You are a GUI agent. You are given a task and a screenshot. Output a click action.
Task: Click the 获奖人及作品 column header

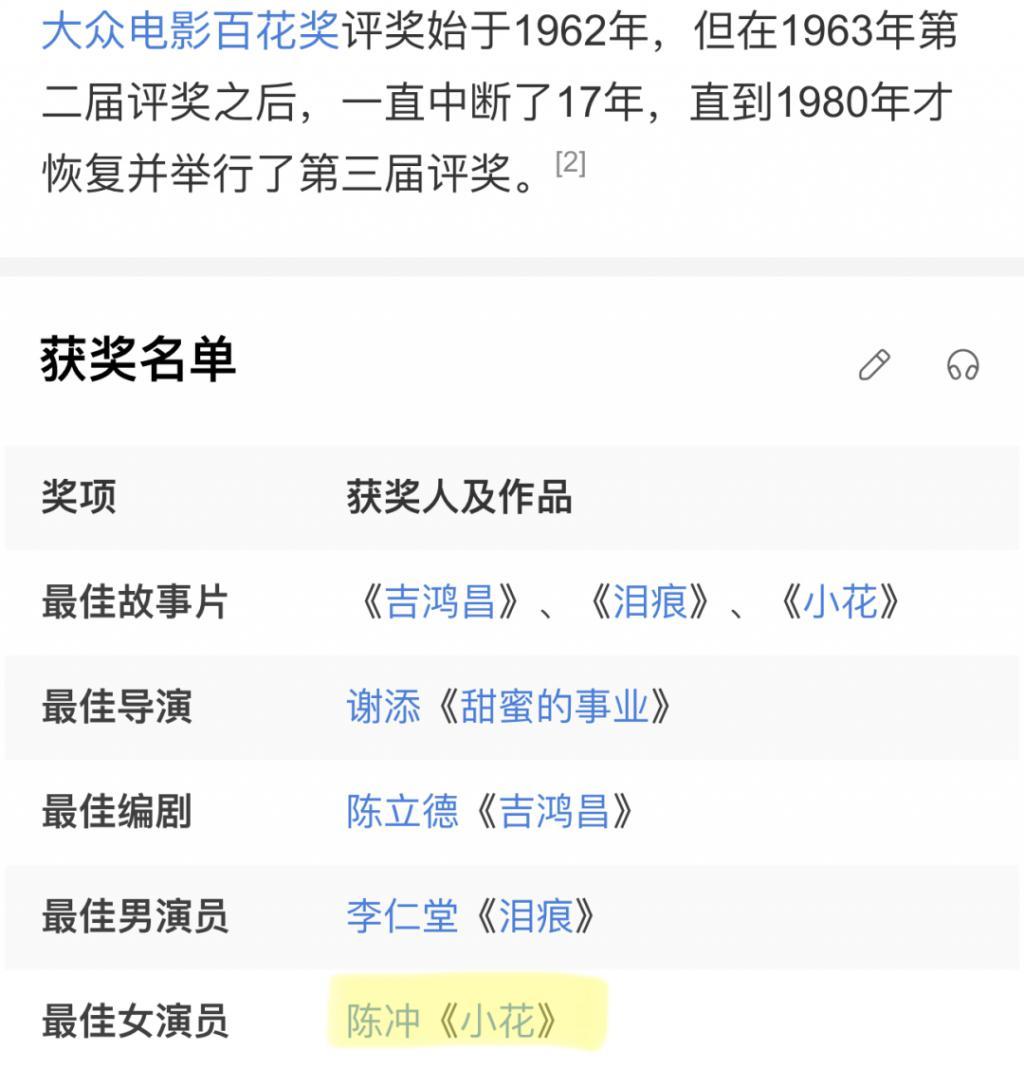click(460, 498)
